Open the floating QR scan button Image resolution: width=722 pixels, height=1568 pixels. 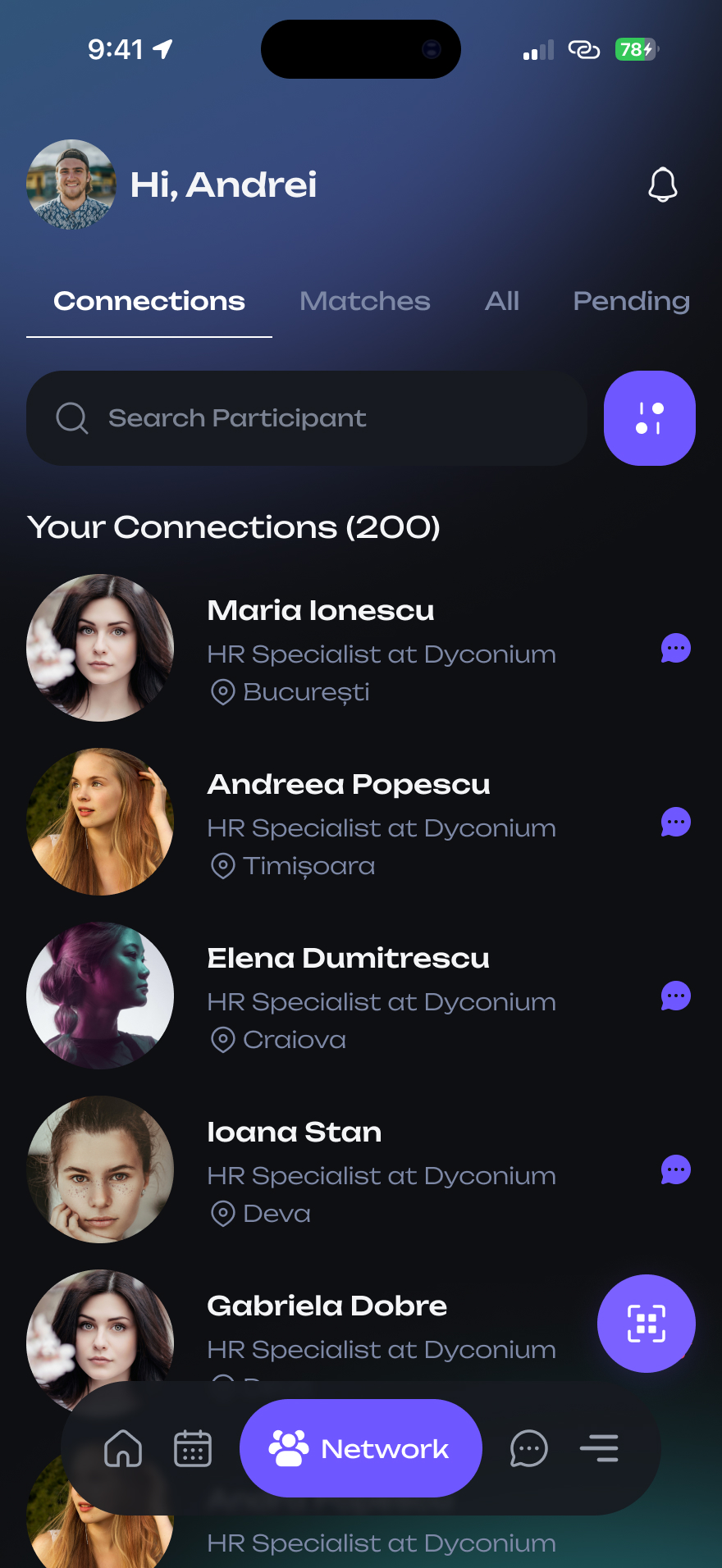(x=647, y=1324)
